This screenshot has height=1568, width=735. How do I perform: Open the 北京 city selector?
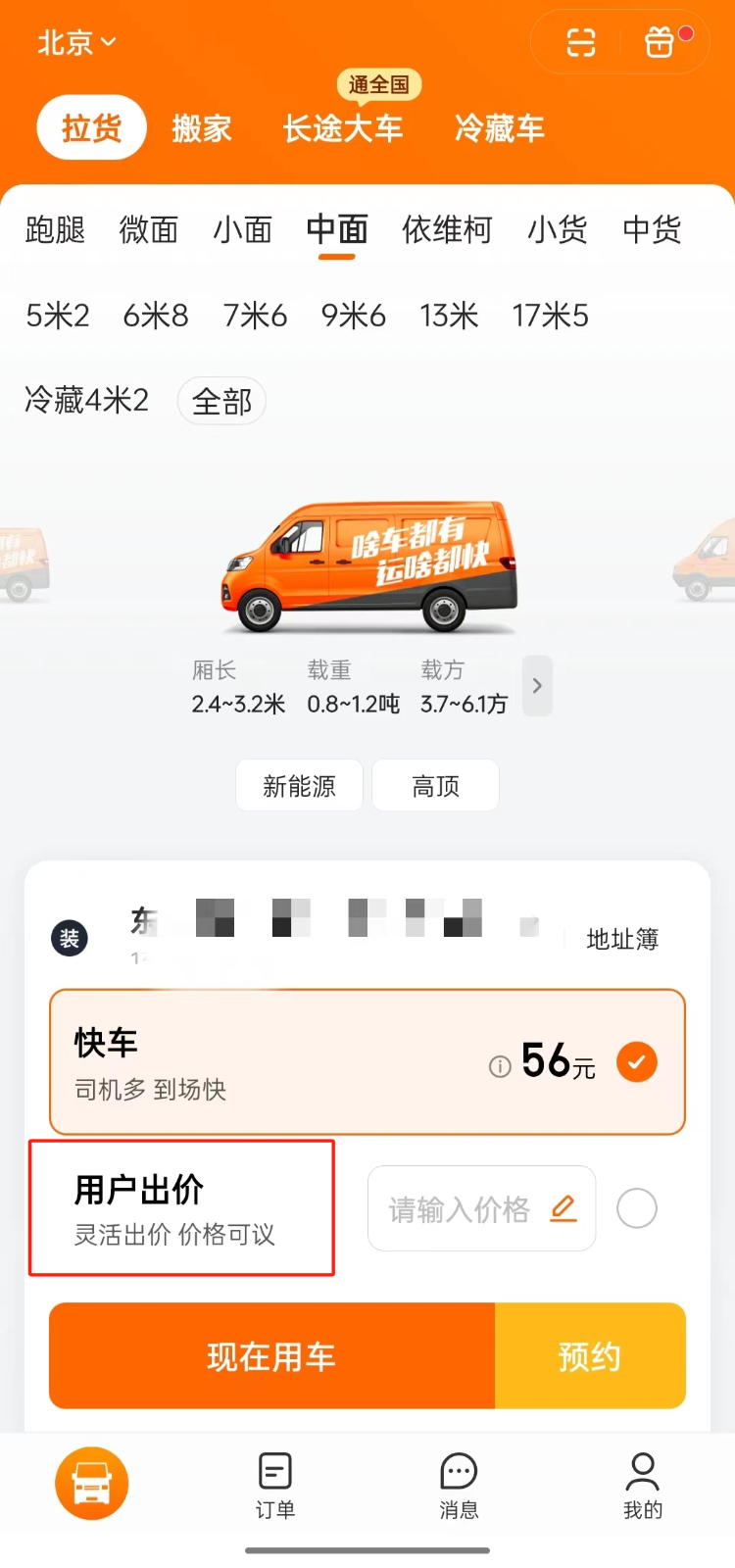coord(76,42)
